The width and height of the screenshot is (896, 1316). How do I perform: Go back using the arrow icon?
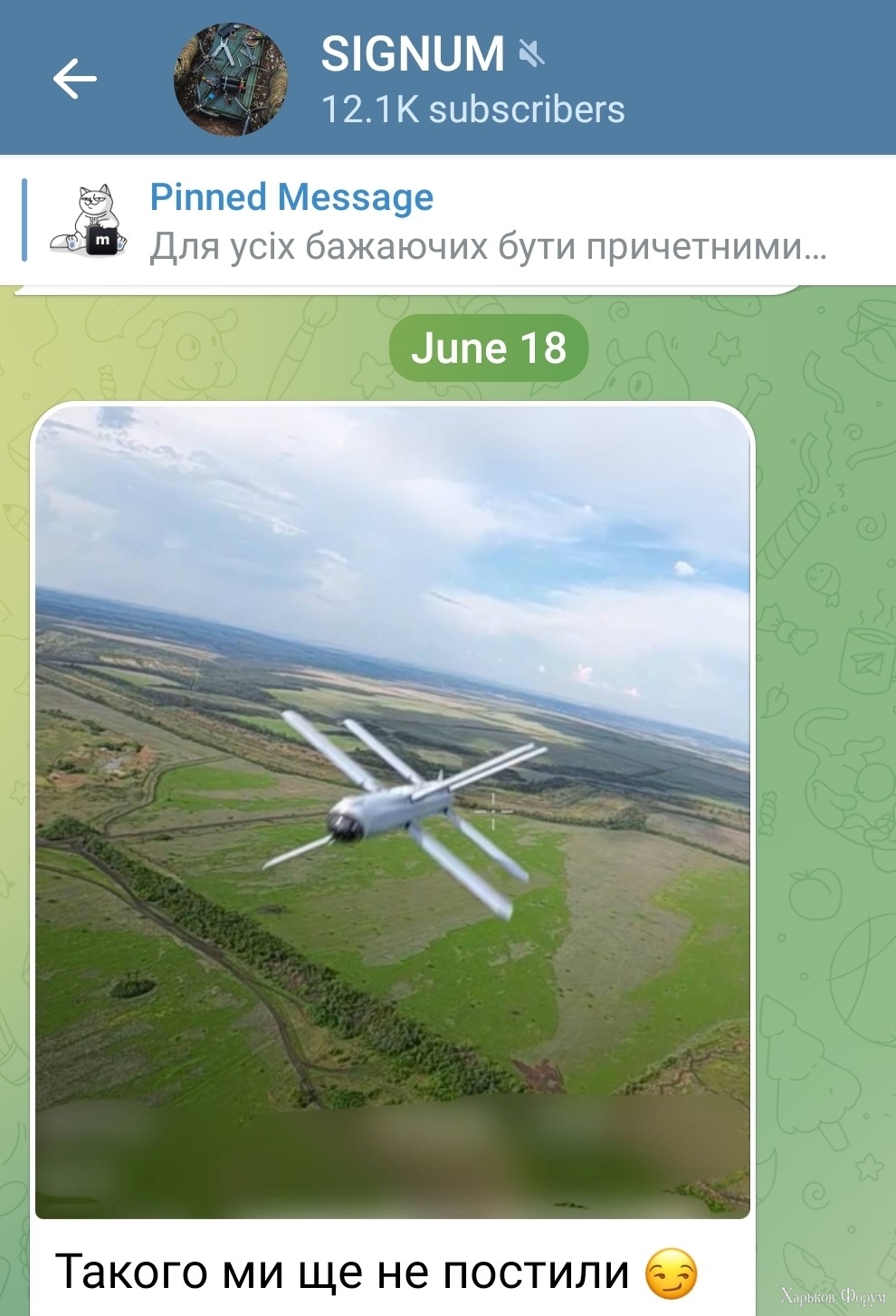[x=74, y=79]
